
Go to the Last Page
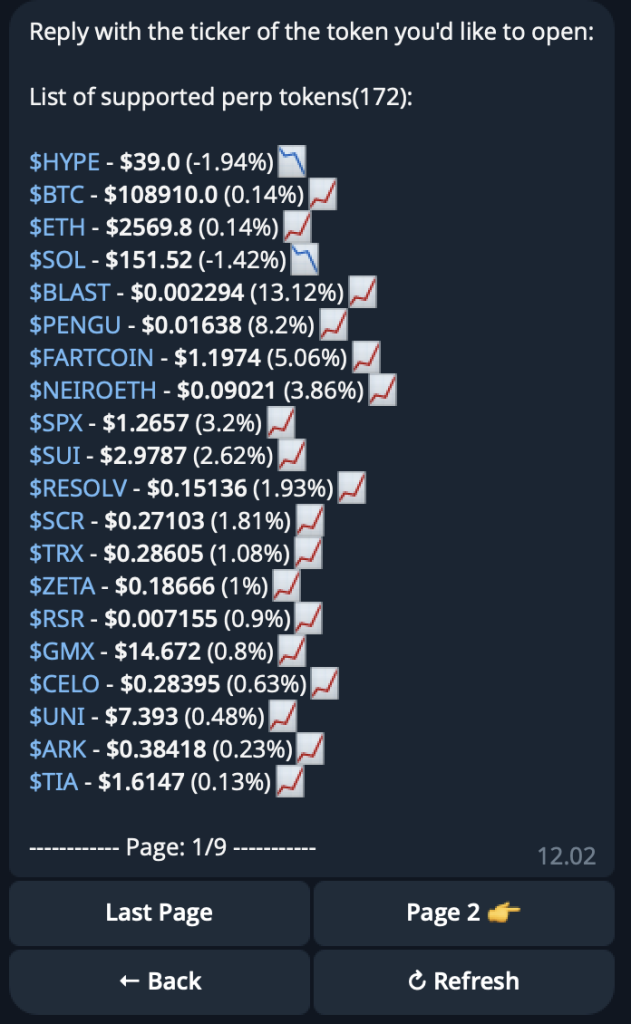(159, 913)
